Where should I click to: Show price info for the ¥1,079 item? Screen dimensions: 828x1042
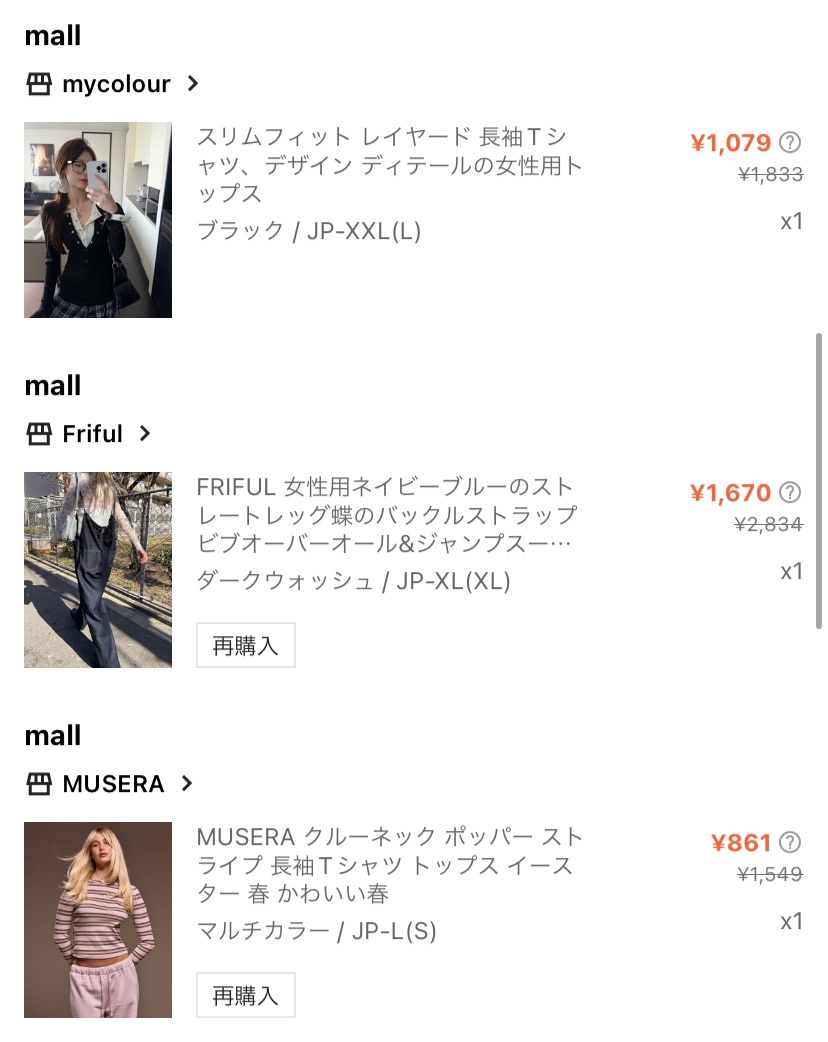tap(790, 142)
